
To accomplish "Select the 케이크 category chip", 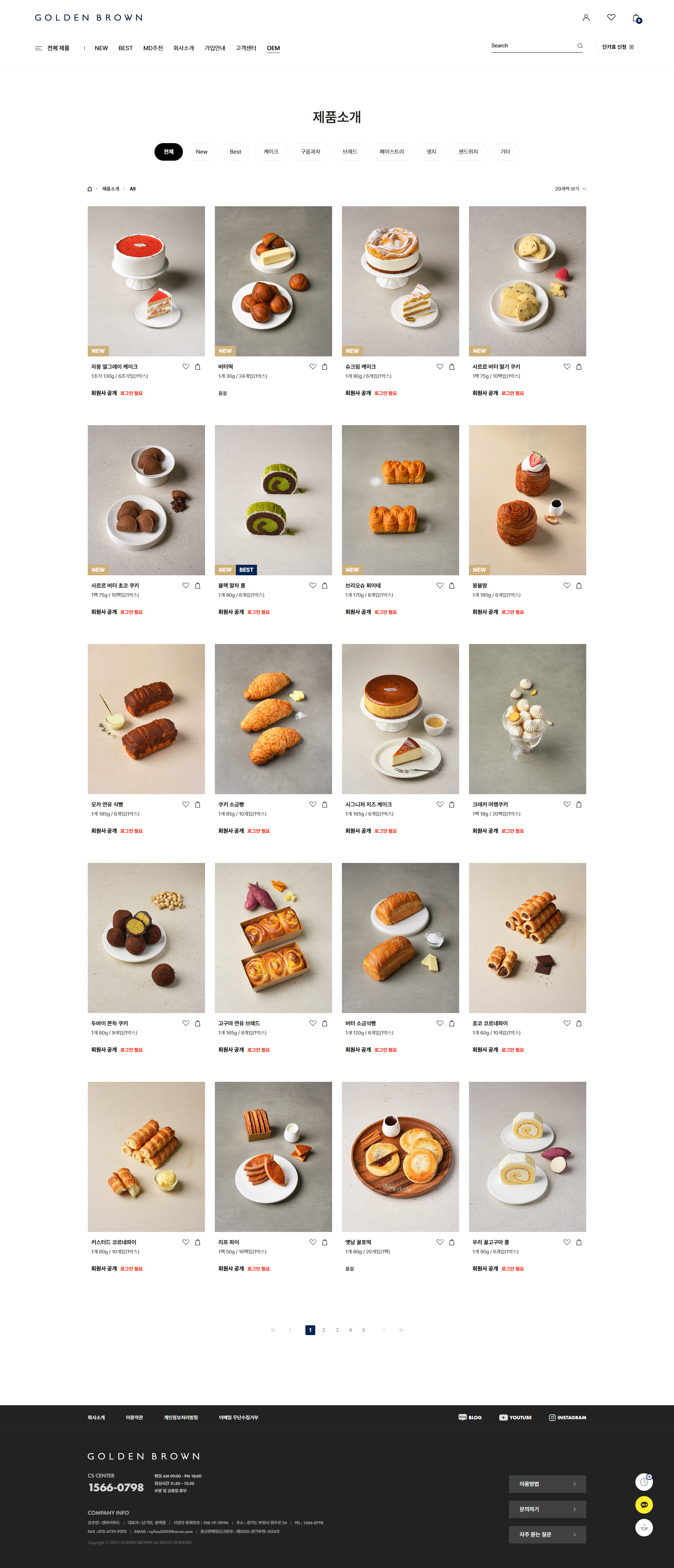I will pos(271,152).
